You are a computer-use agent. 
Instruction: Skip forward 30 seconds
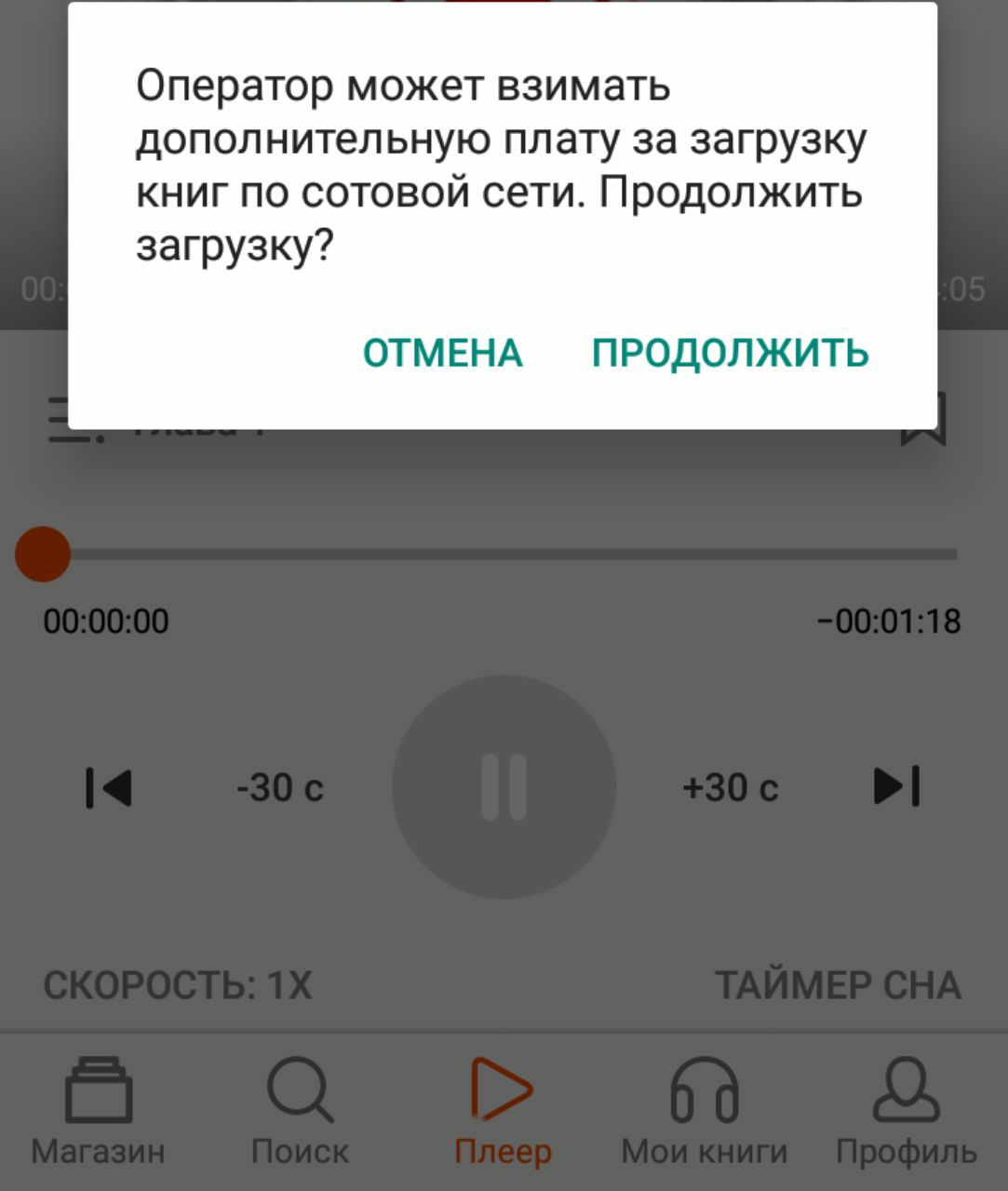[730, 788]
